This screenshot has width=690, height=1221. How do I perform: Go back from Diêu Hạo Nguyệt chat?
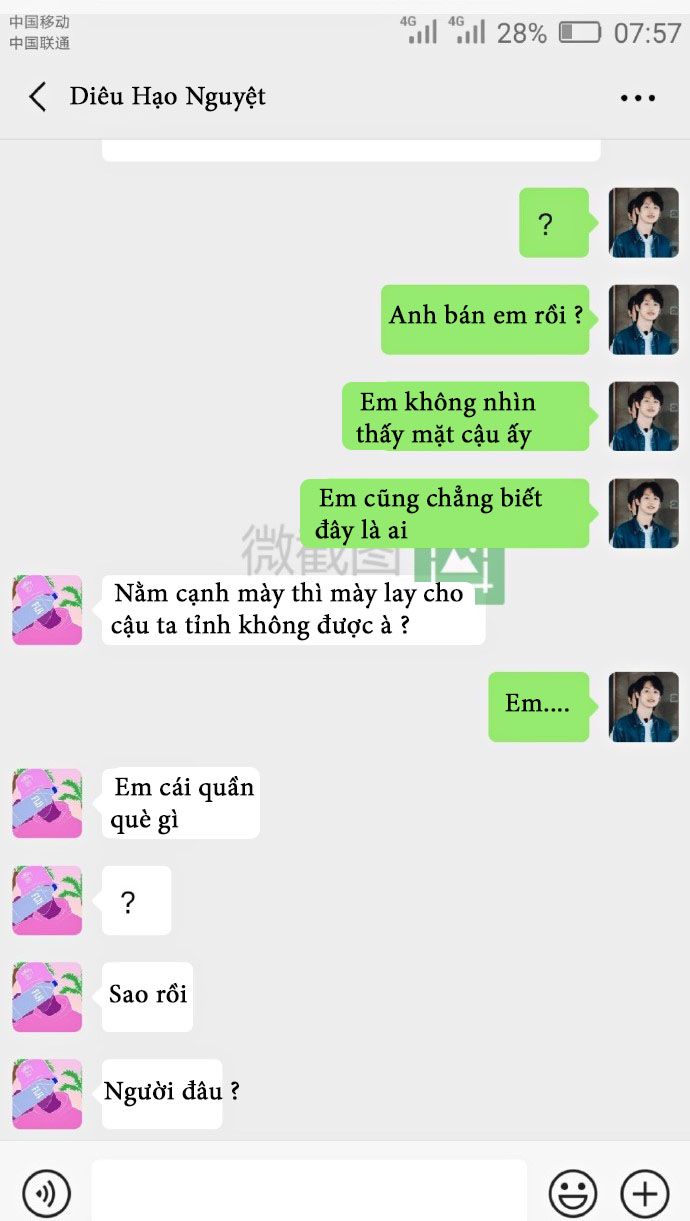38,97
